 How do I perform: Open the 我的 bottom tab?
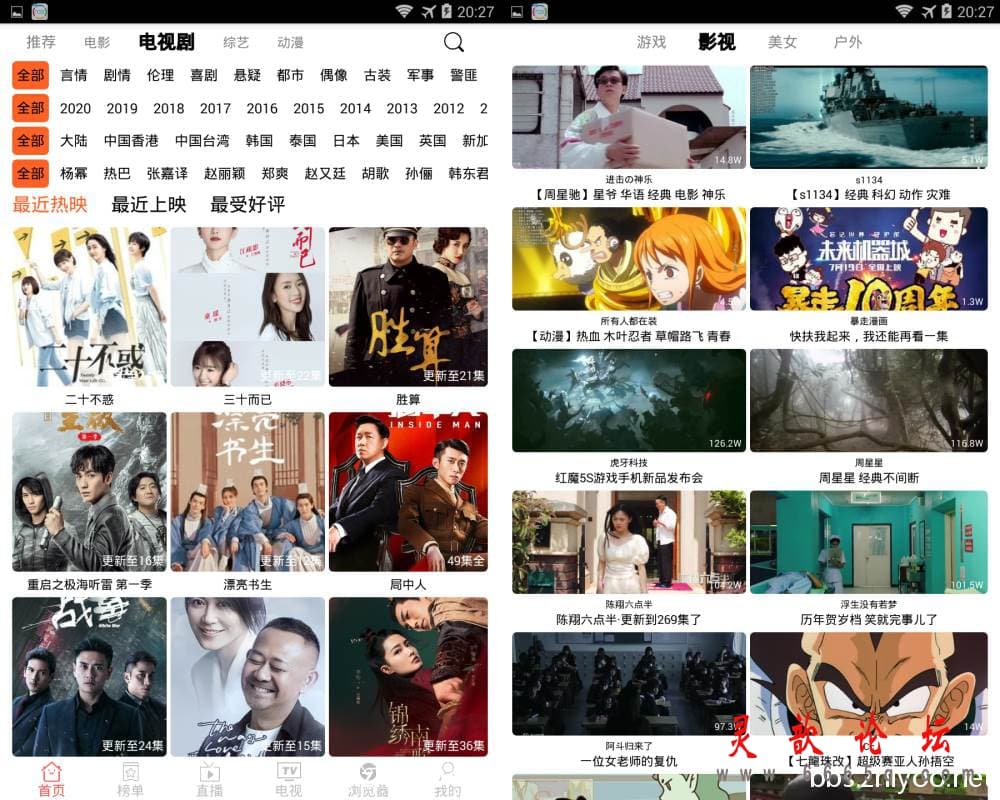(x=447, y=778)
